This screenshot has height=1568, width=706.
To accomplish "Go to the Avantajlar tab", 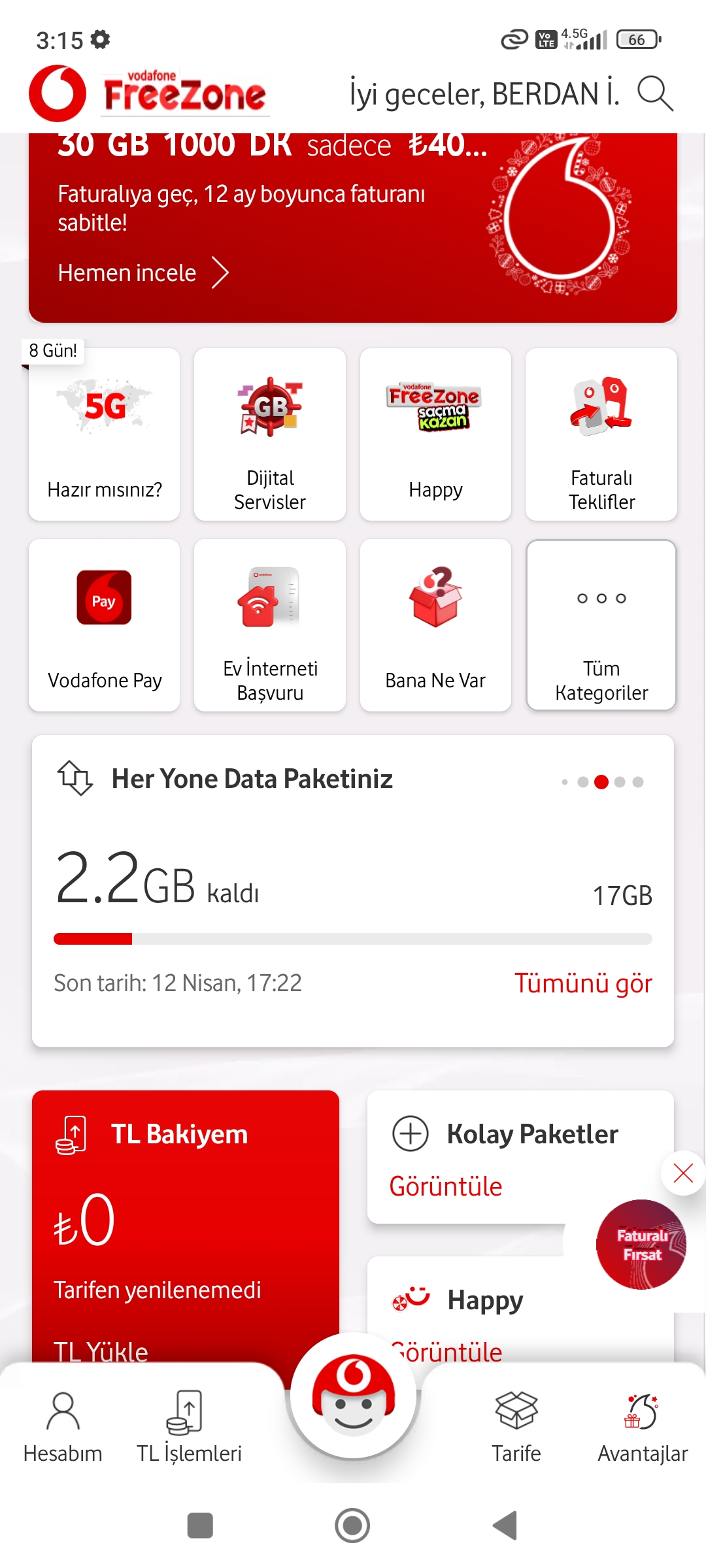I will click(x=643, y=1428).
